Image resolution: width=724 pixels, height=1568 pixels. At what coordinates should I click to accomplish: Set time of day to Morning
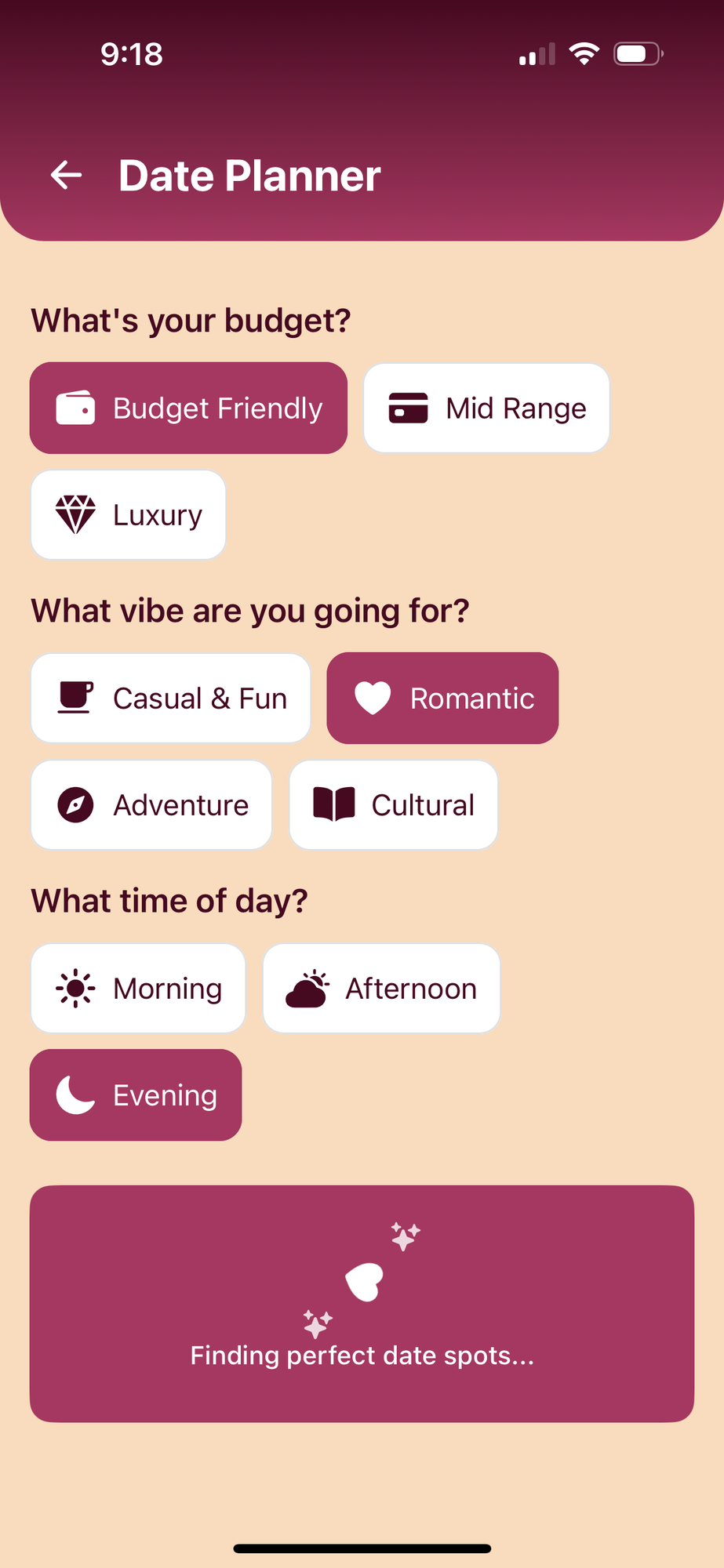[x=138, y=989]
